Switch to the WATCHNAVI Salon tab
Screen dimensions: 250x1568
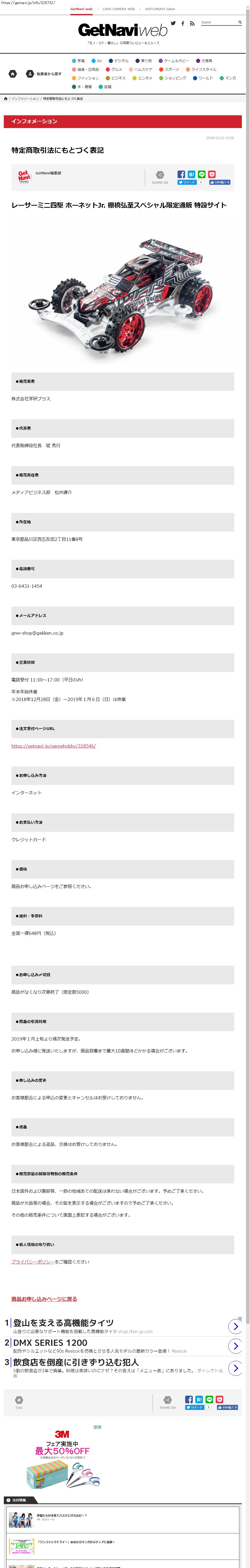tap(160, 9)
